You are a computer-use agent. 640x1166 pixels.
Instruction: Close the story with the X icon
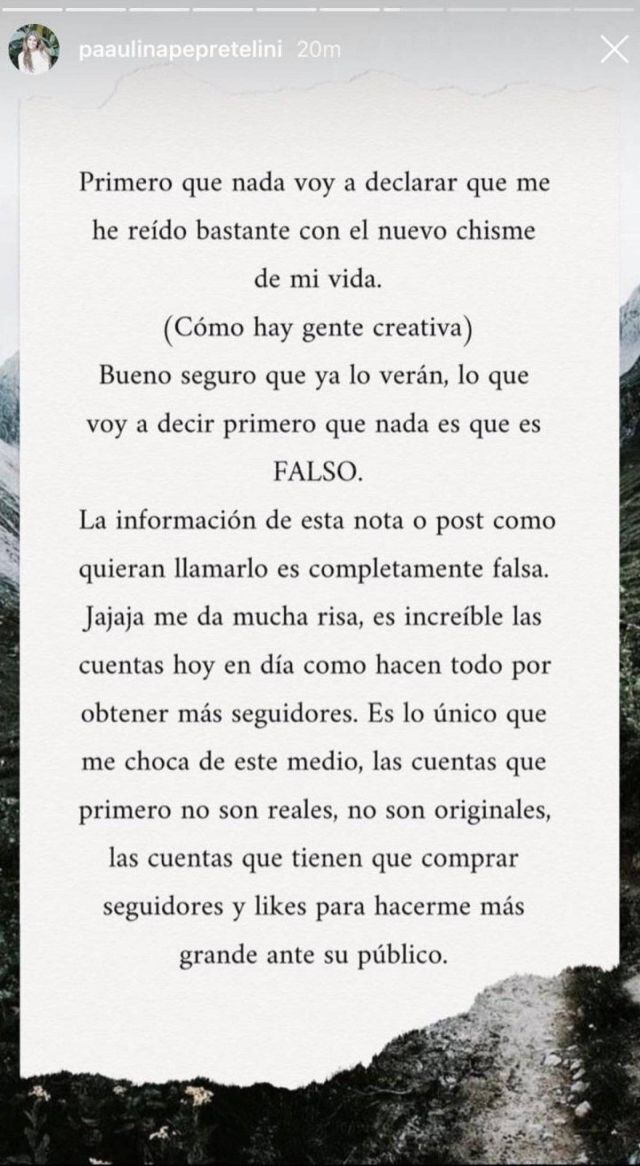click(614, 49)
